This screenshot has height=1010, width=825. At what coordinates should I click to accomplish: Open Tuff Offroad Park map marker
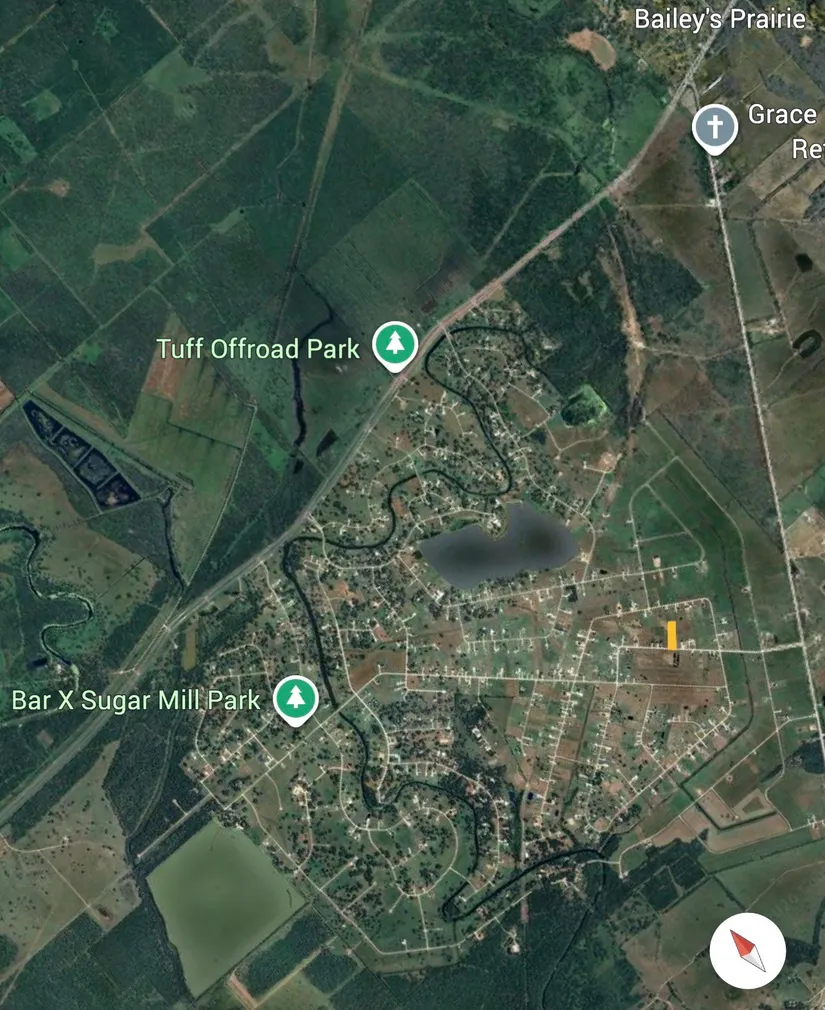click(395, 345)
